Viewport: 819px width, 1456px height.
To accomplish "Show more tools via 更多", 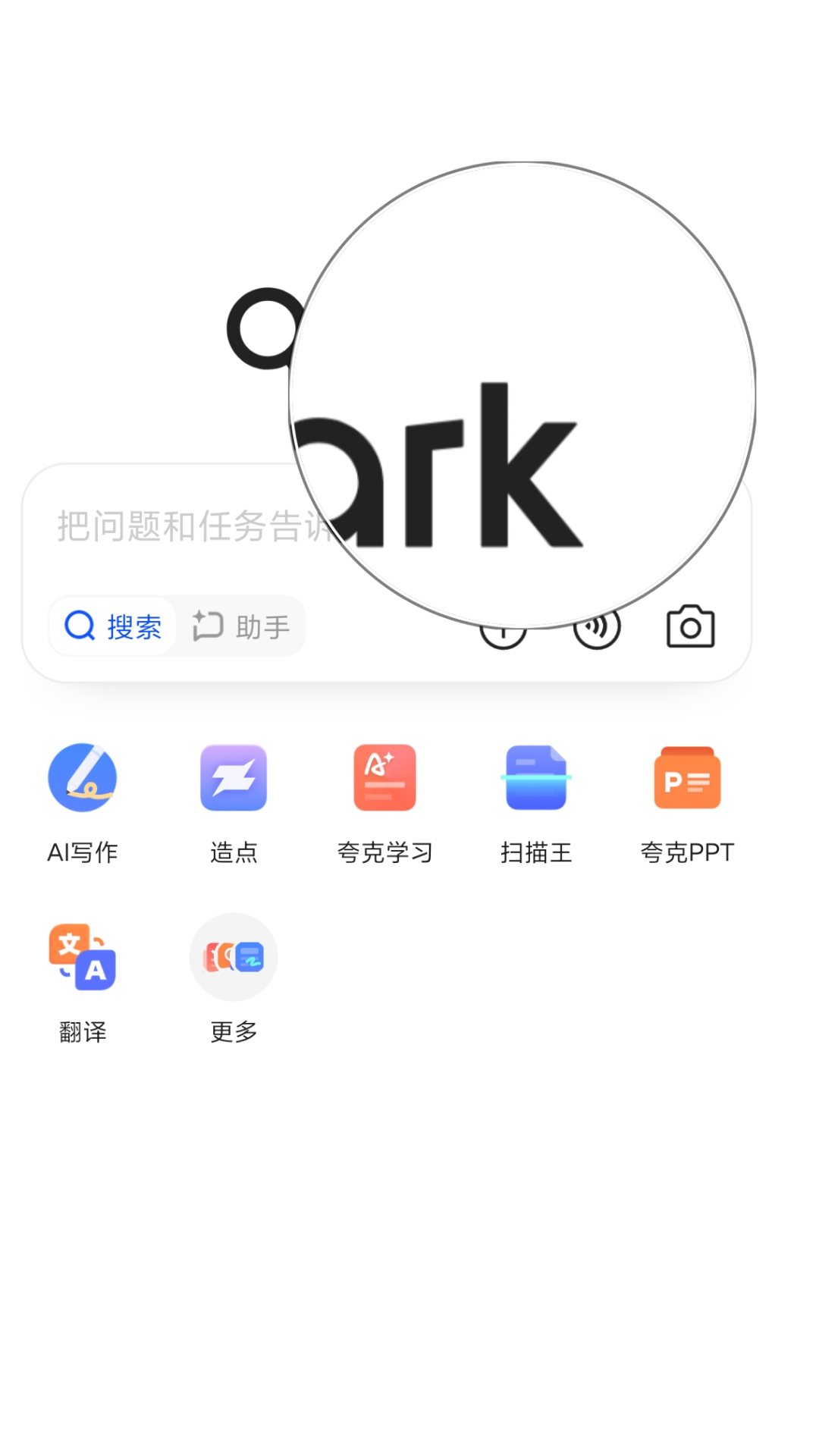I will pyautogui.click(x=233, y=957).
